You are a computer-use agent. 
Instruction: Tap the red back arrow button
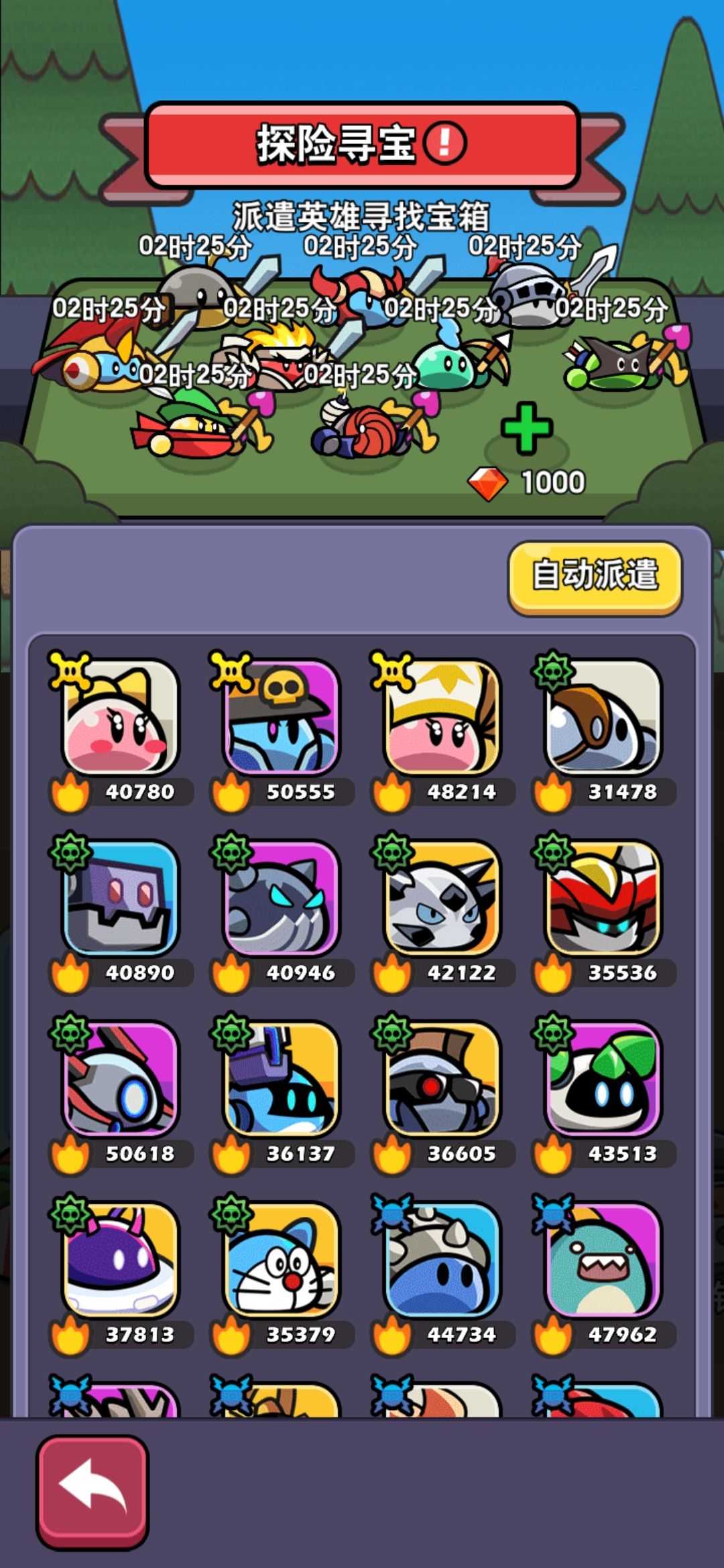(93, 1492)
